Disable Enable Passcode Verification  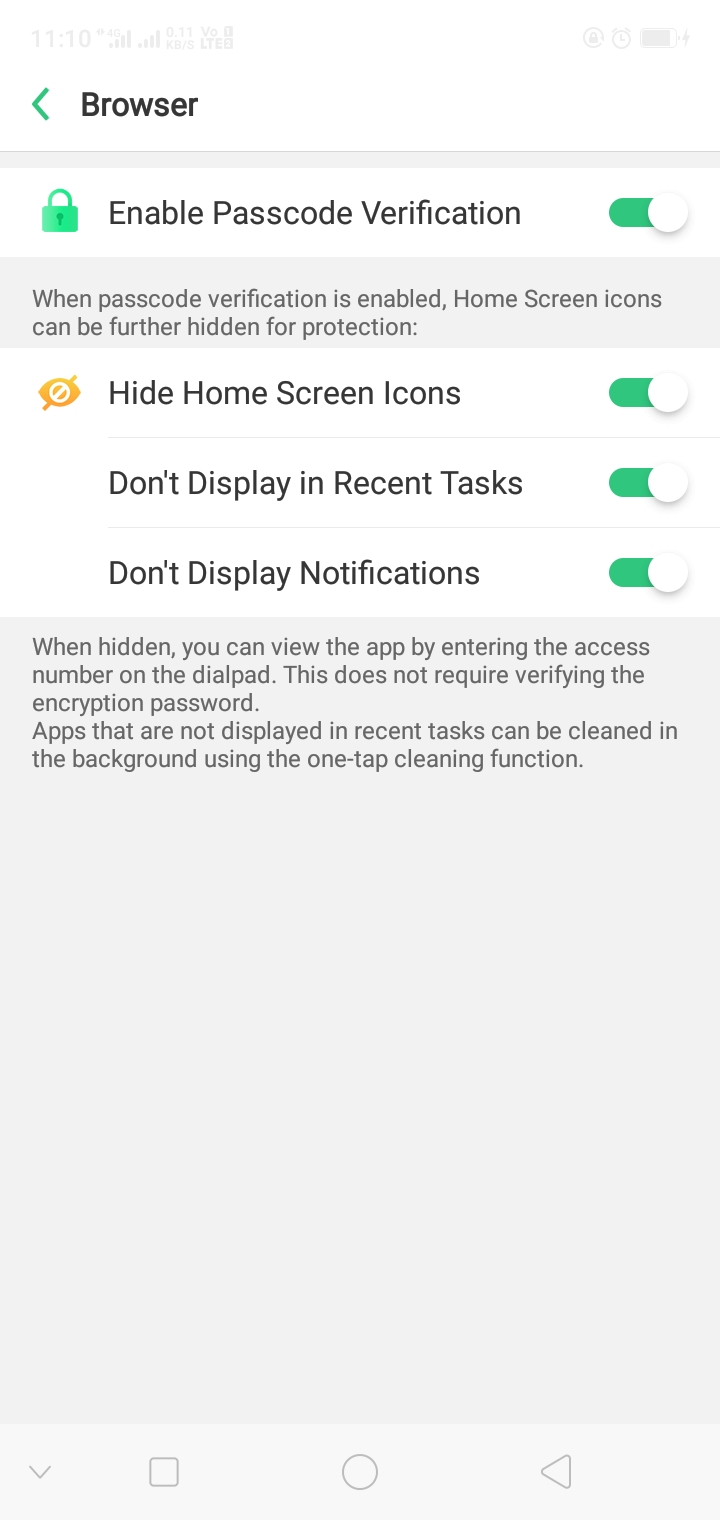(646, 212)
